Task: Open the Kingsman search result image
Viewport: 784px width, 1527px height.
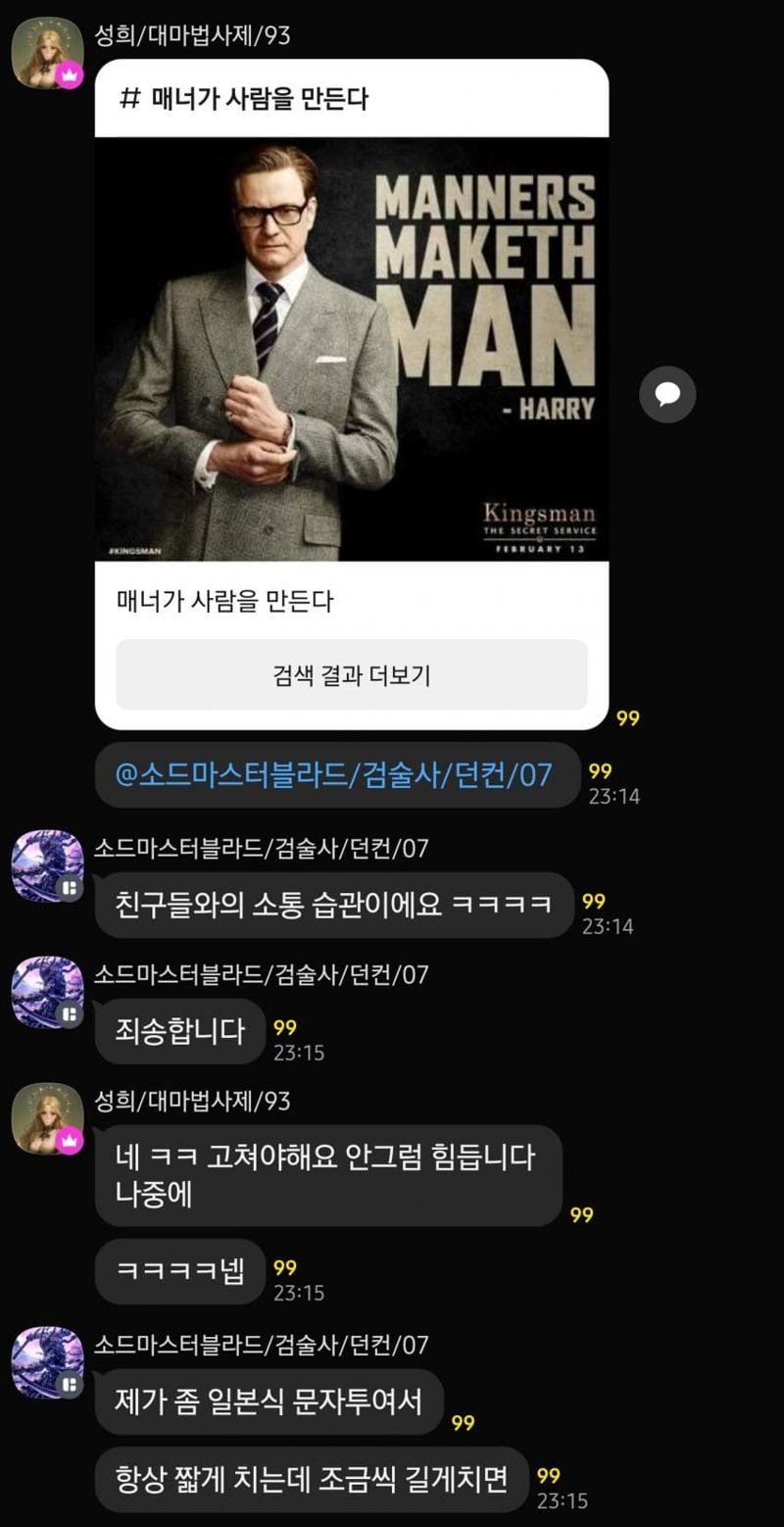Action: (351, 349)
